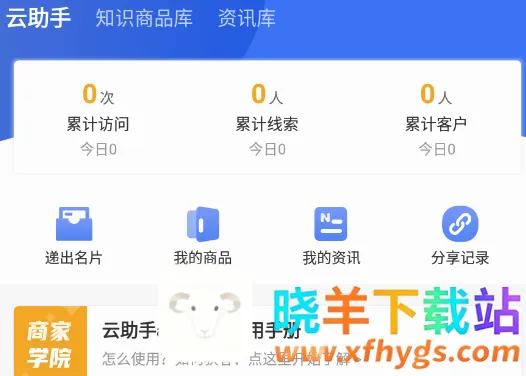Image resolution: width=526 pixels, height=376 pixels.
Task: Open 累计线索 statistics
Action: [267, 119]
